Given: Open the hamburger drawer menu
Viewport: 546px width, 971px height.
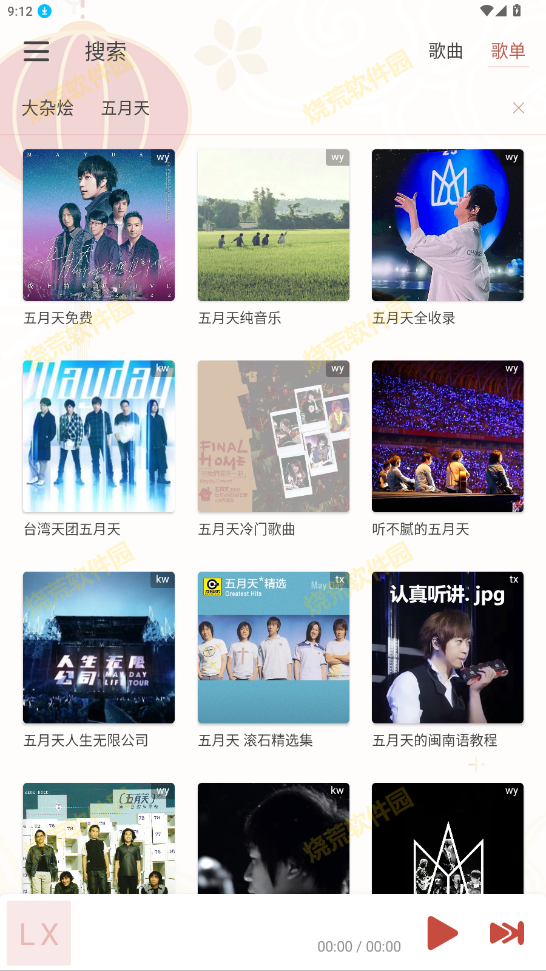Looking at the screenshot, I should pyautogui.click(x=37, y=51).
